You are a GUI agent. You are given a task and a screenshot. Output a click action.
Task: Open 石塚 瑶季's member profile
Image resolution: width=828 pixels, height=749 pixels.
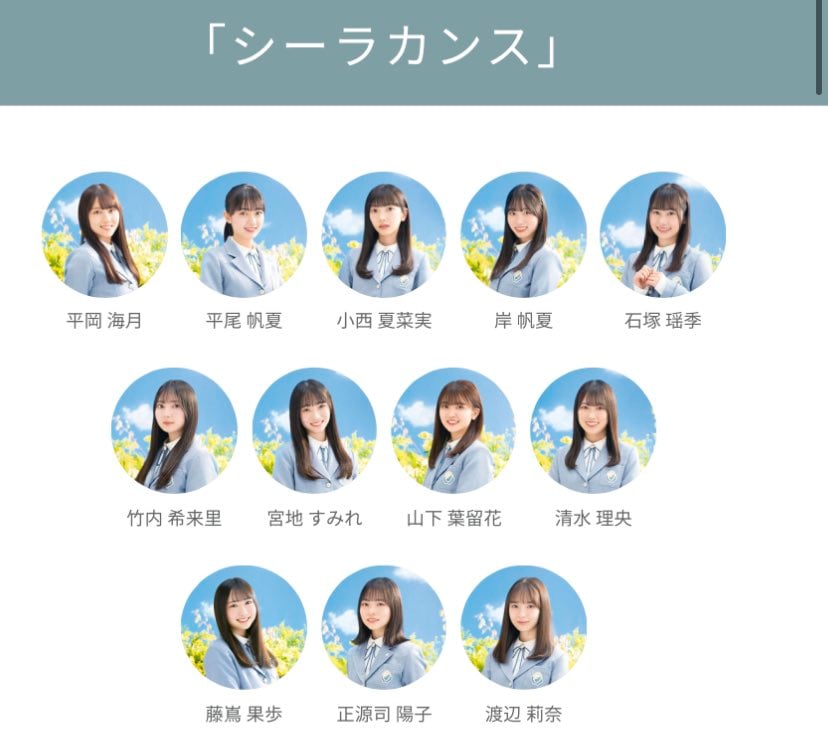662,235
